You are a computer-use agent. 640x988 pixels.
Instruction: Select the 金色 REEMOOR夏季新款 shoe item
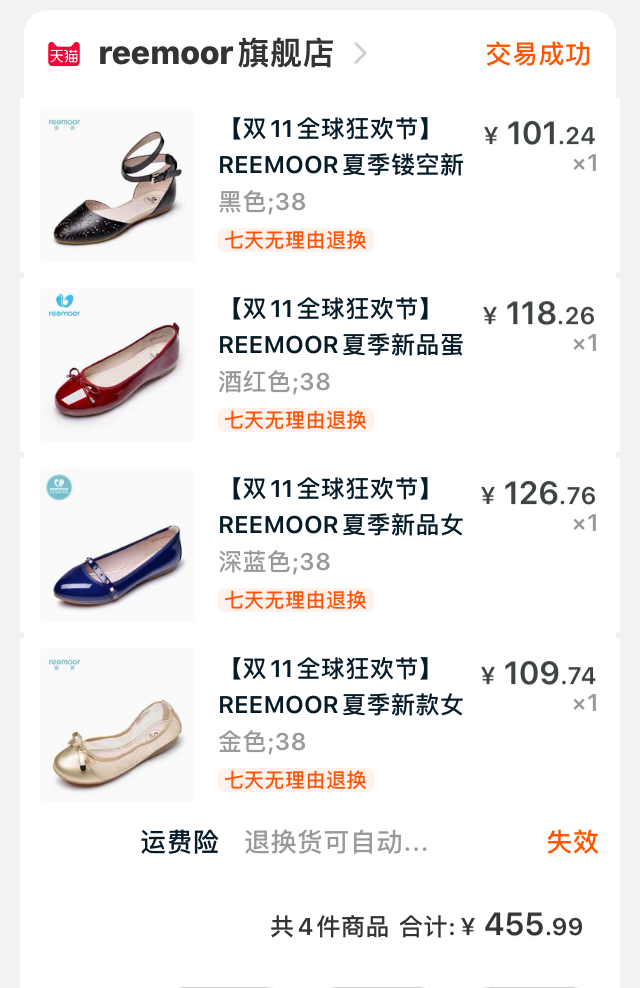[341, 705]
